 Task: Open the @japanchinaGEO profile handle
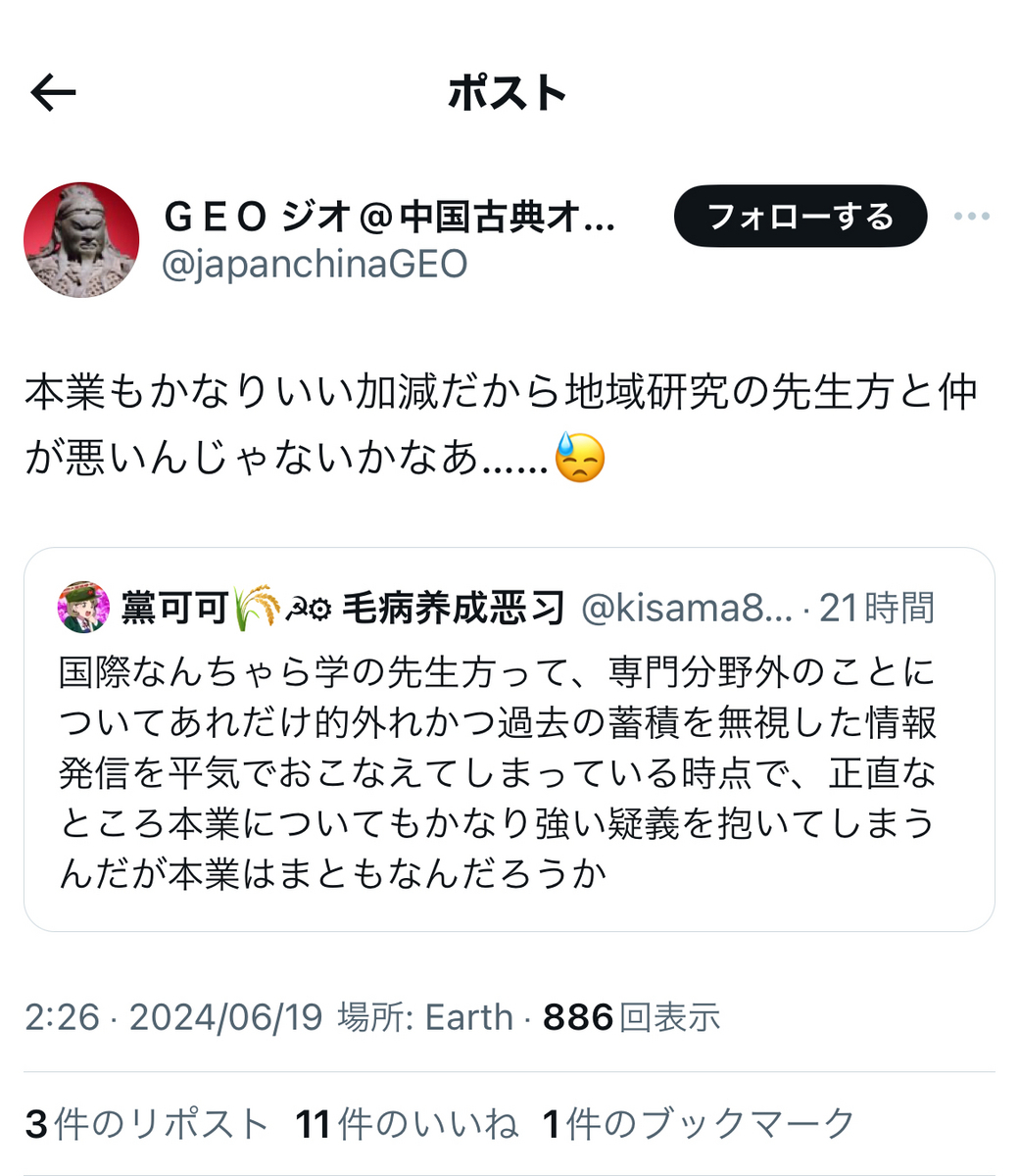314,265
